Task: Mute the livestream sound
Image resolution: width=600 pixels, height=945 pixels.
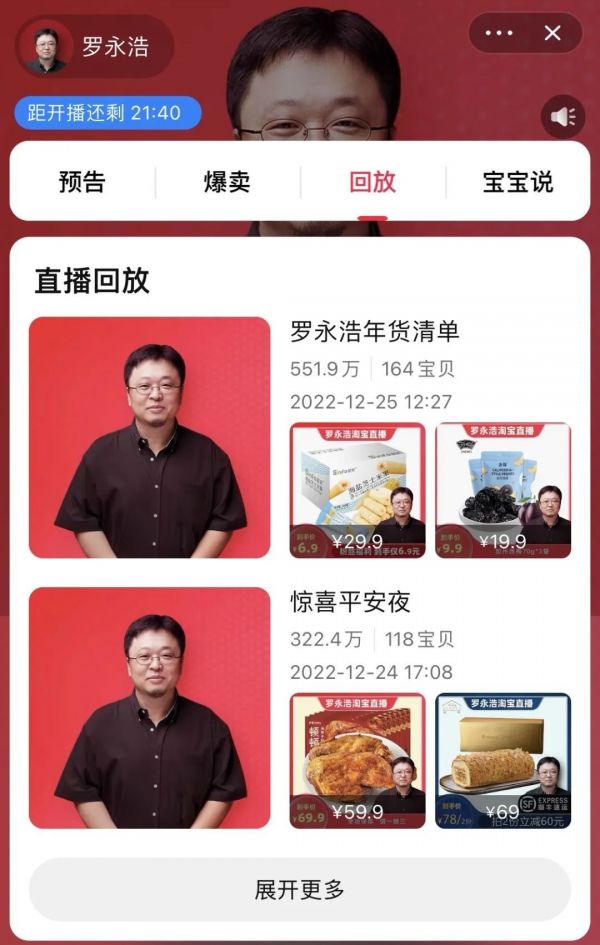Action: point(563,118)
